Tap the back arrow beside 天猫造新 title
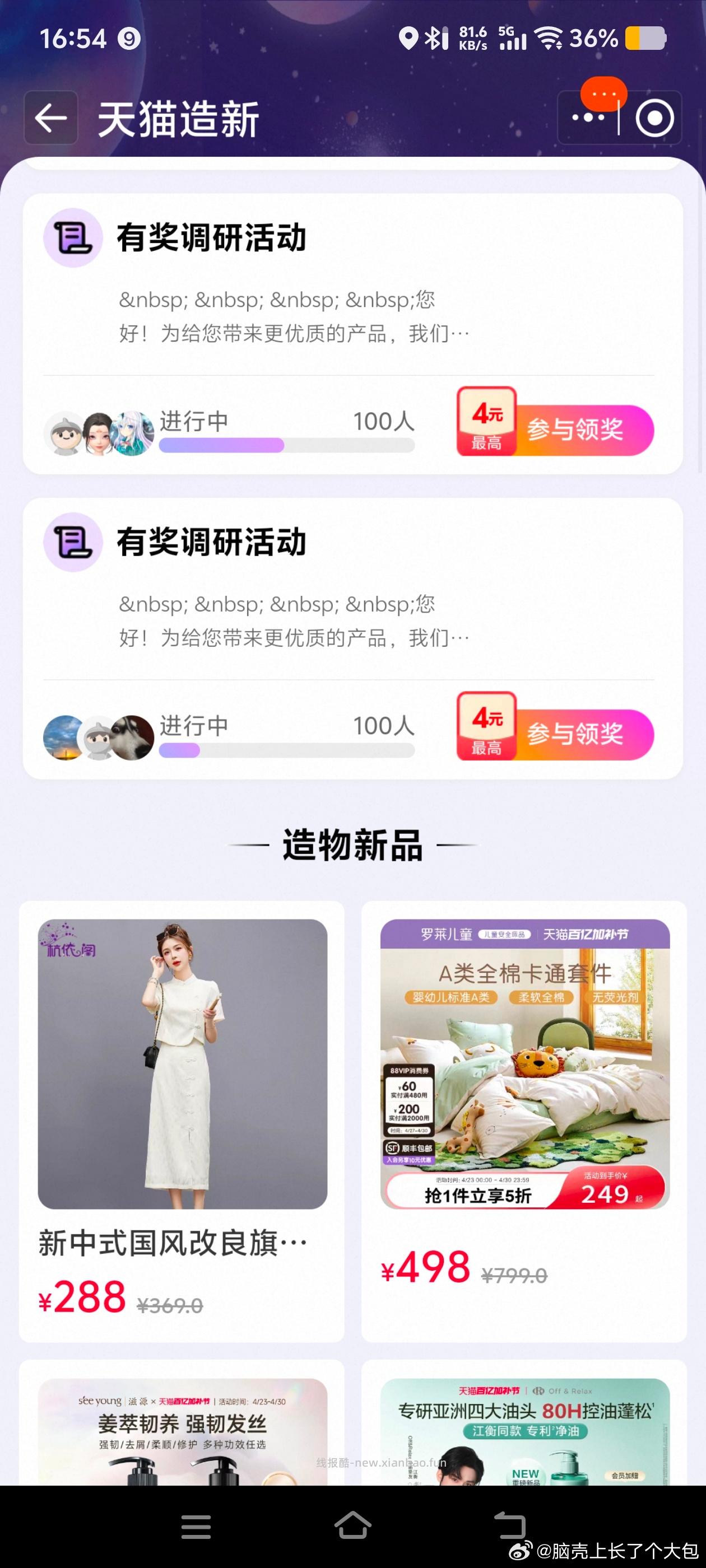Image resolution: width=706 pixels, height=1568 pixels. tap(50, 119)
